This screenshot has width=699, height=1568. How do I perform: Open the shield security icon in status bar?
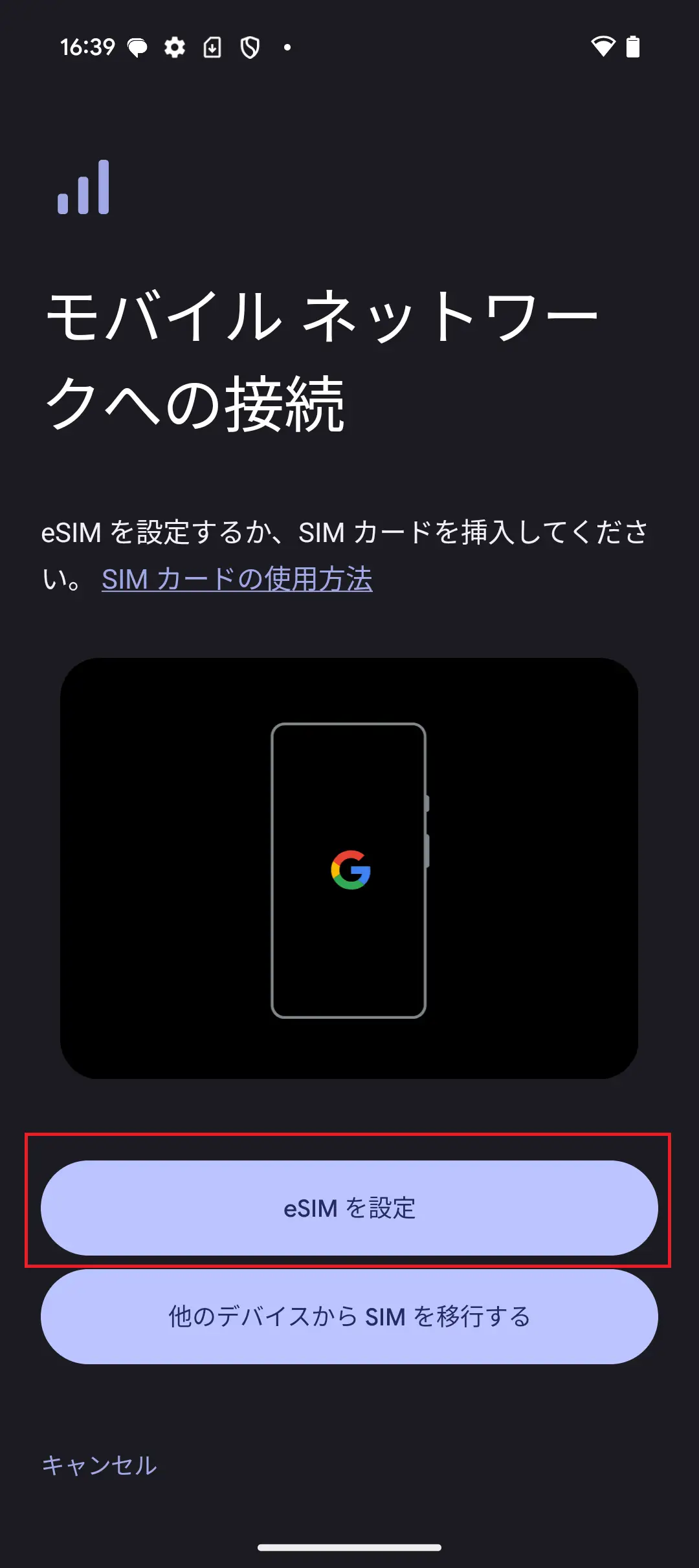(250, 46)
